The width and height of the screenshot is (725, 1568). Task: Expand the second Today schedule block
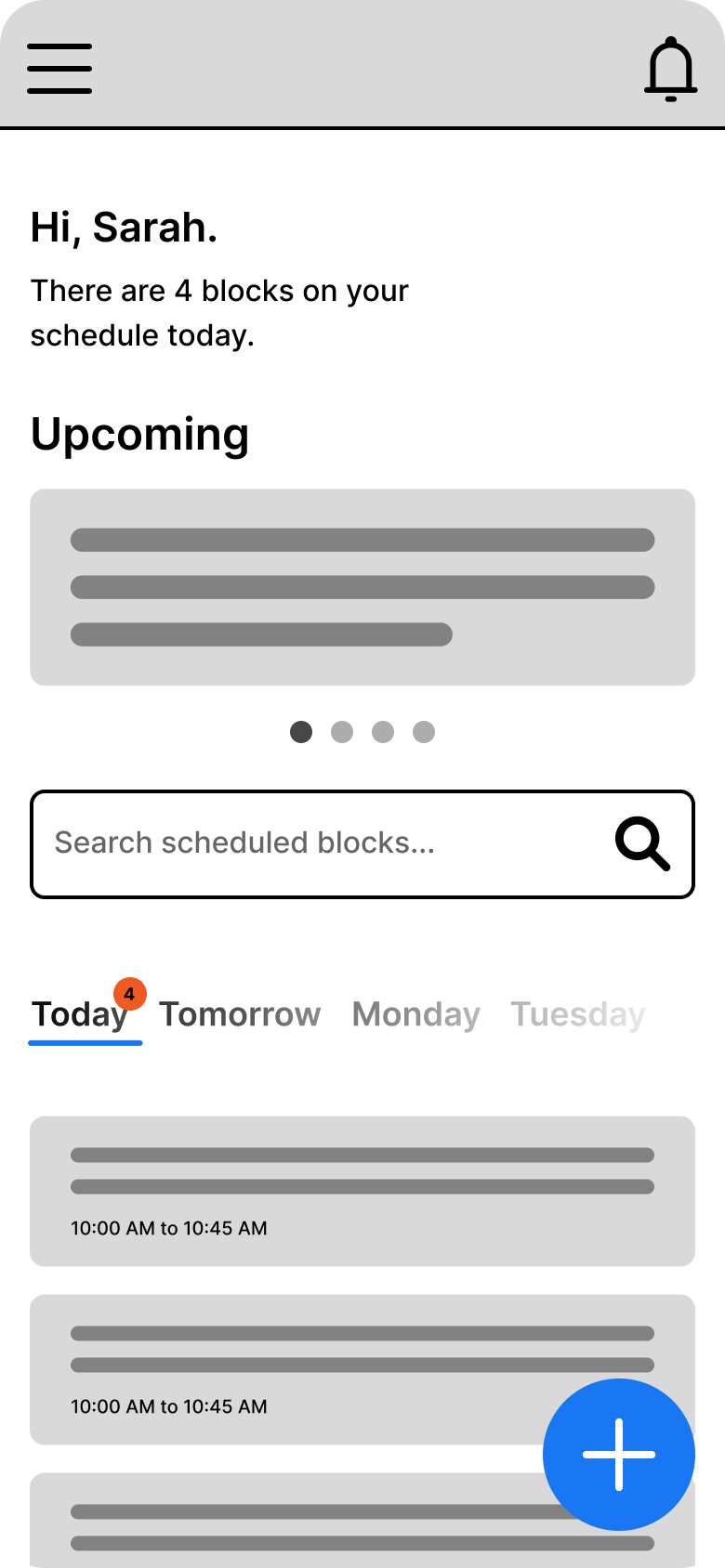362,1368
